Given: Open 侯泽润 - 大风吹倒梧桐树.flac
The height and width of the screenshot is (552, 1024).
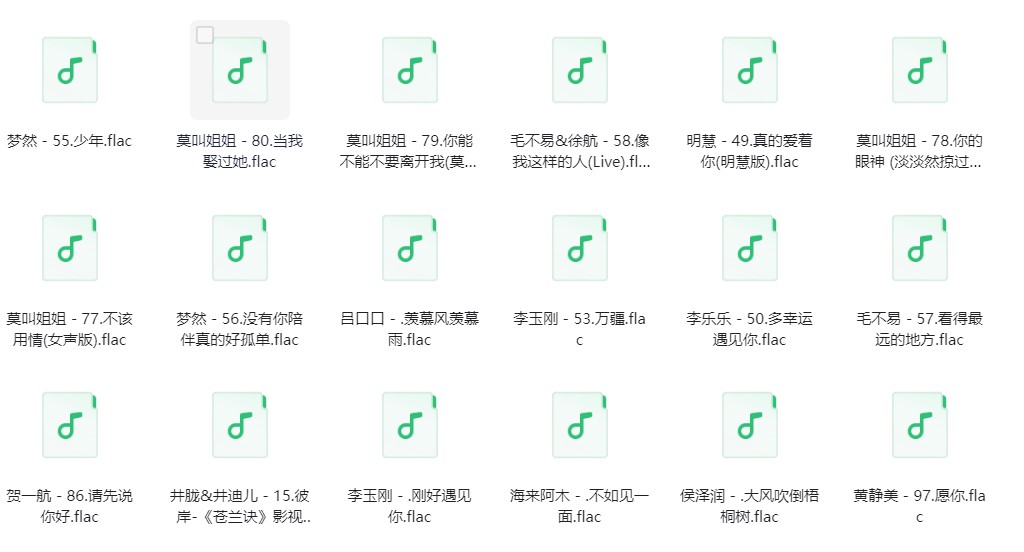Looking at the screenshot, I should click(750, 425).
